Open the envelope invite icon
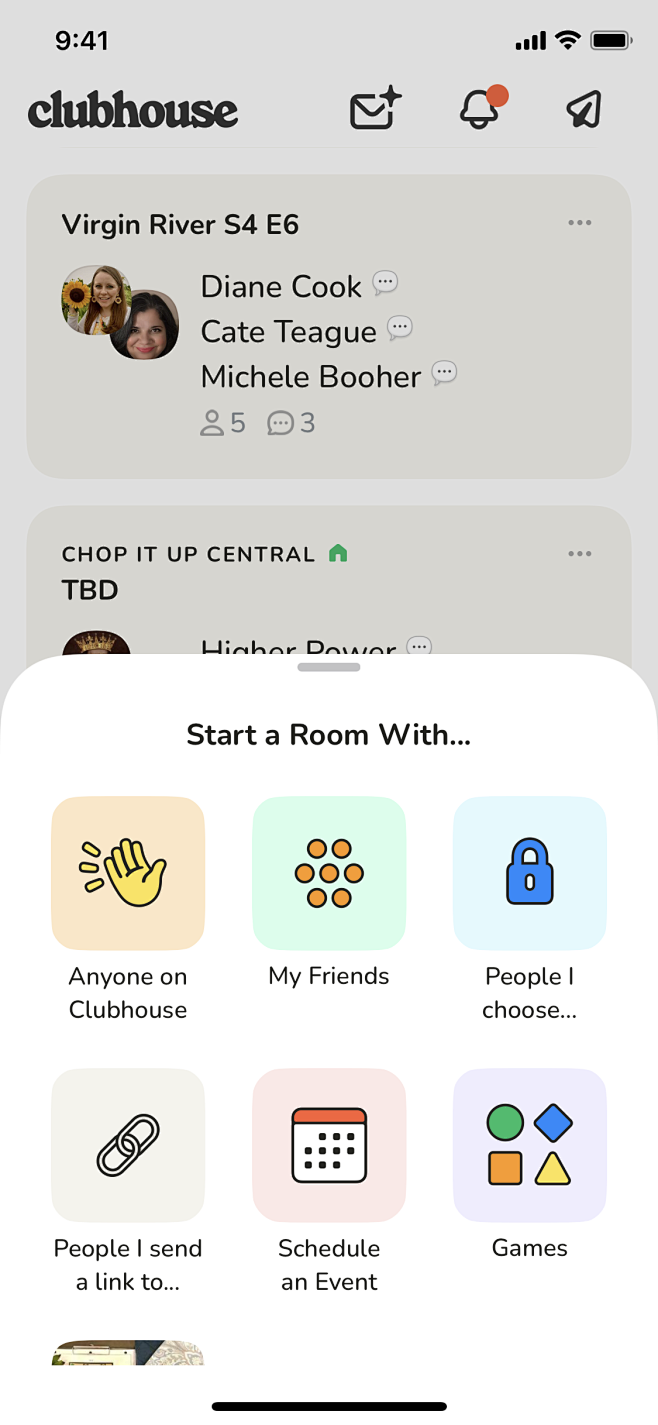This screenshot has height=1425, width=658. point(375,109)
